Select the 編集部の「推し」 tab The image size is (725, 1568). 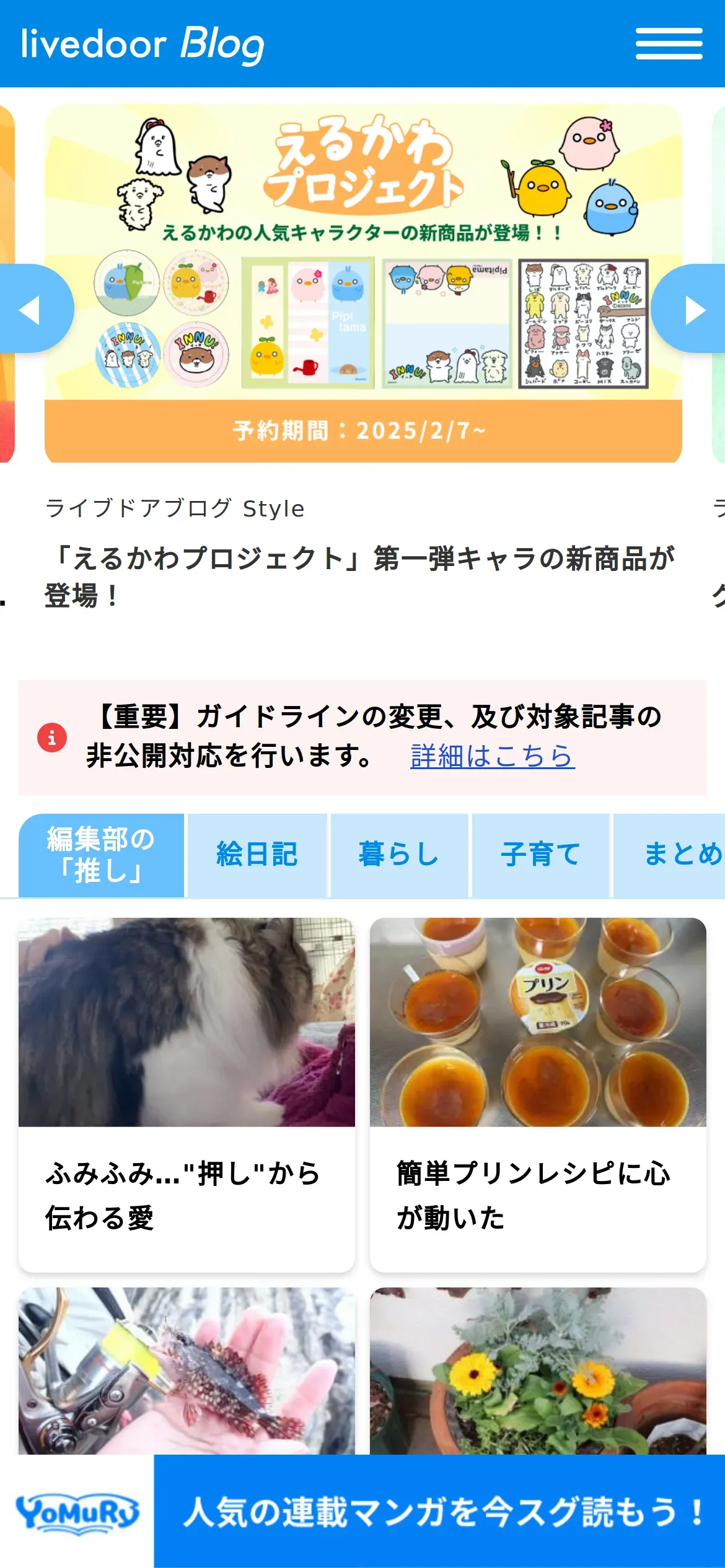(x=101, y=855)
